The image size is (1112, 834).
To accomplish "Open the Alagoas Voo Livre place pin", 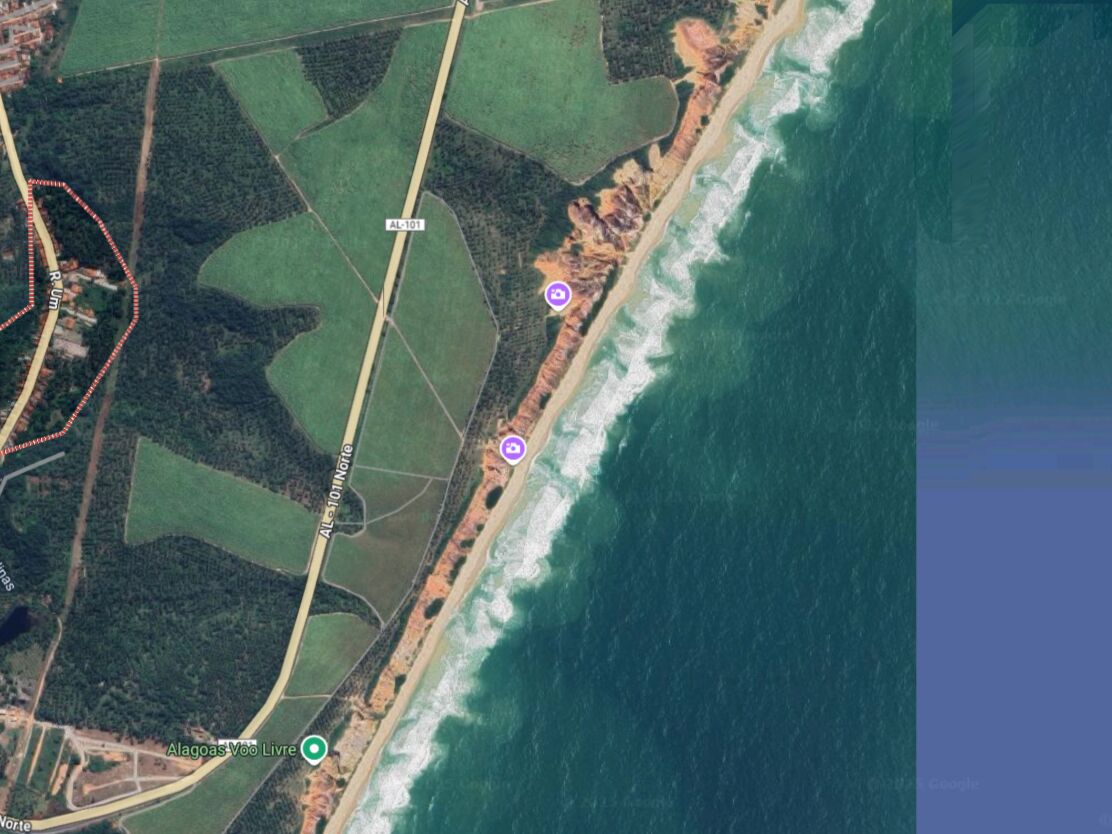I will point(315,748).
